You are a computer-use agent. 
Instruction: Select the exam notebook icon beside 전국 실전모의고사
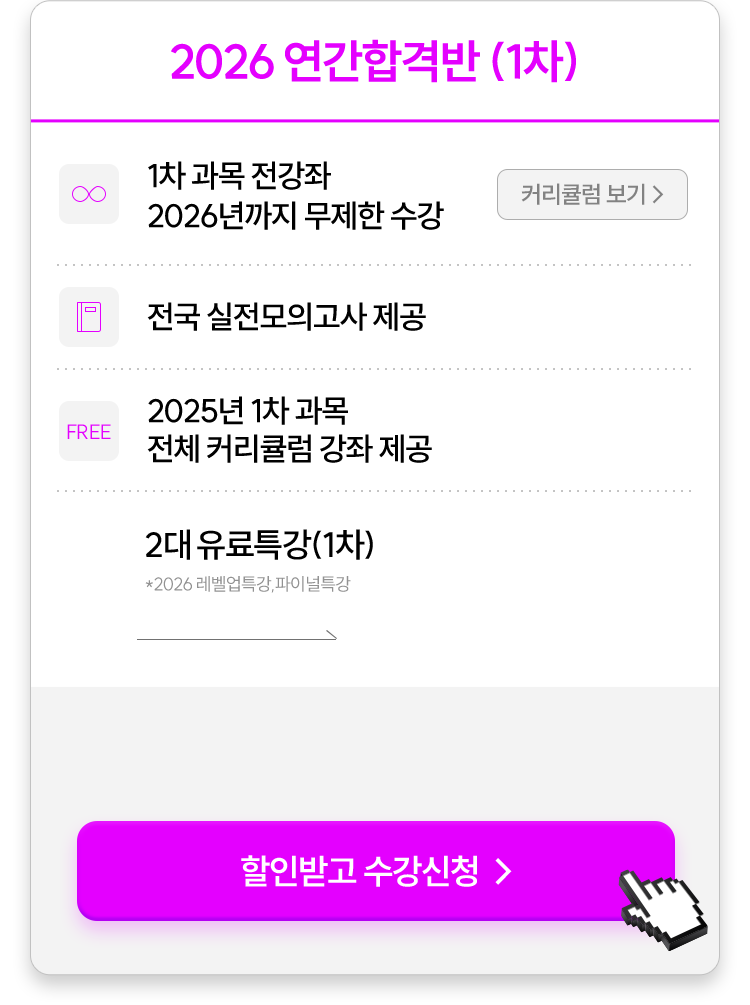pos(89,318)
